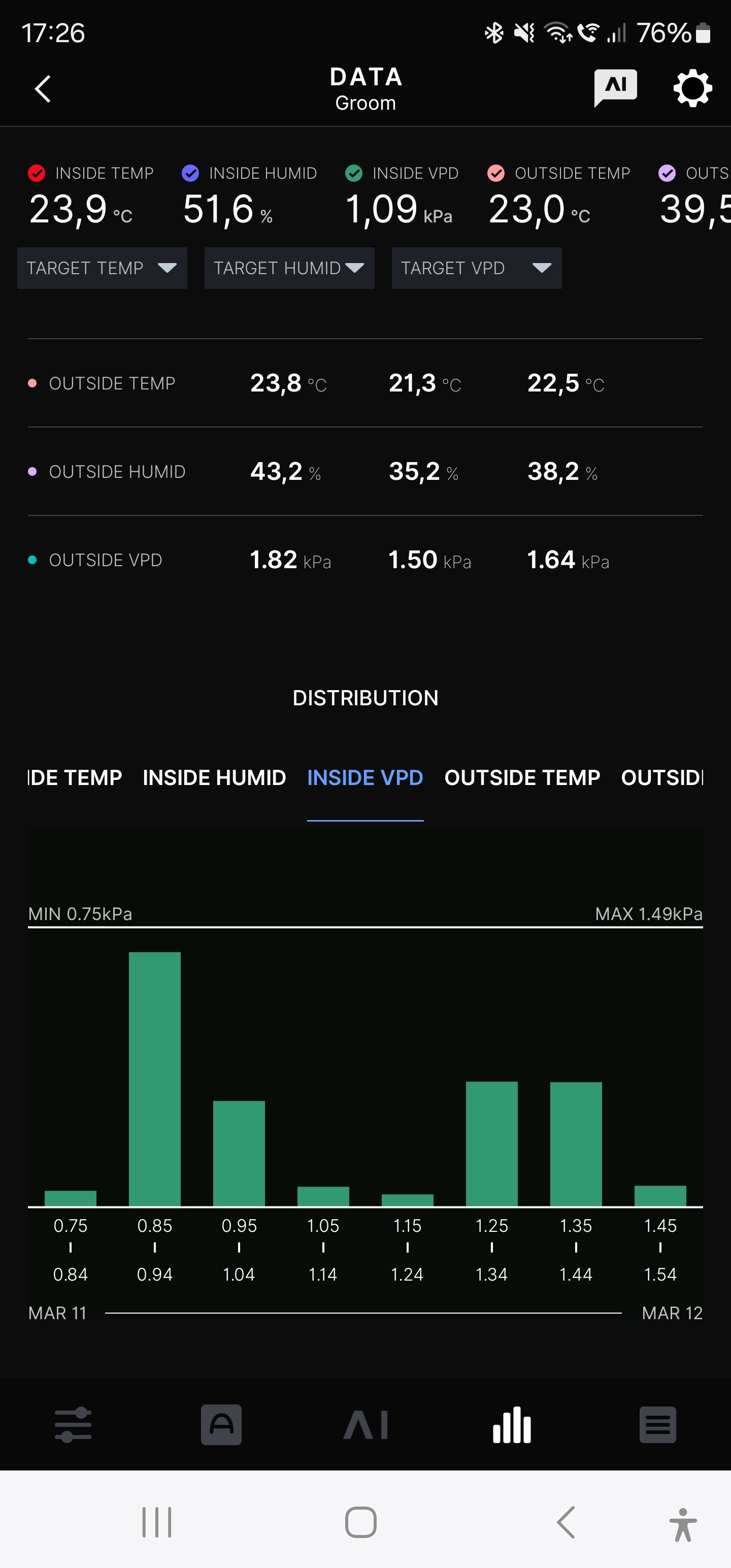Screen dimensions: 731x1568
Task: Expand the Target Humid dropdown
Action: pos(289,268)
